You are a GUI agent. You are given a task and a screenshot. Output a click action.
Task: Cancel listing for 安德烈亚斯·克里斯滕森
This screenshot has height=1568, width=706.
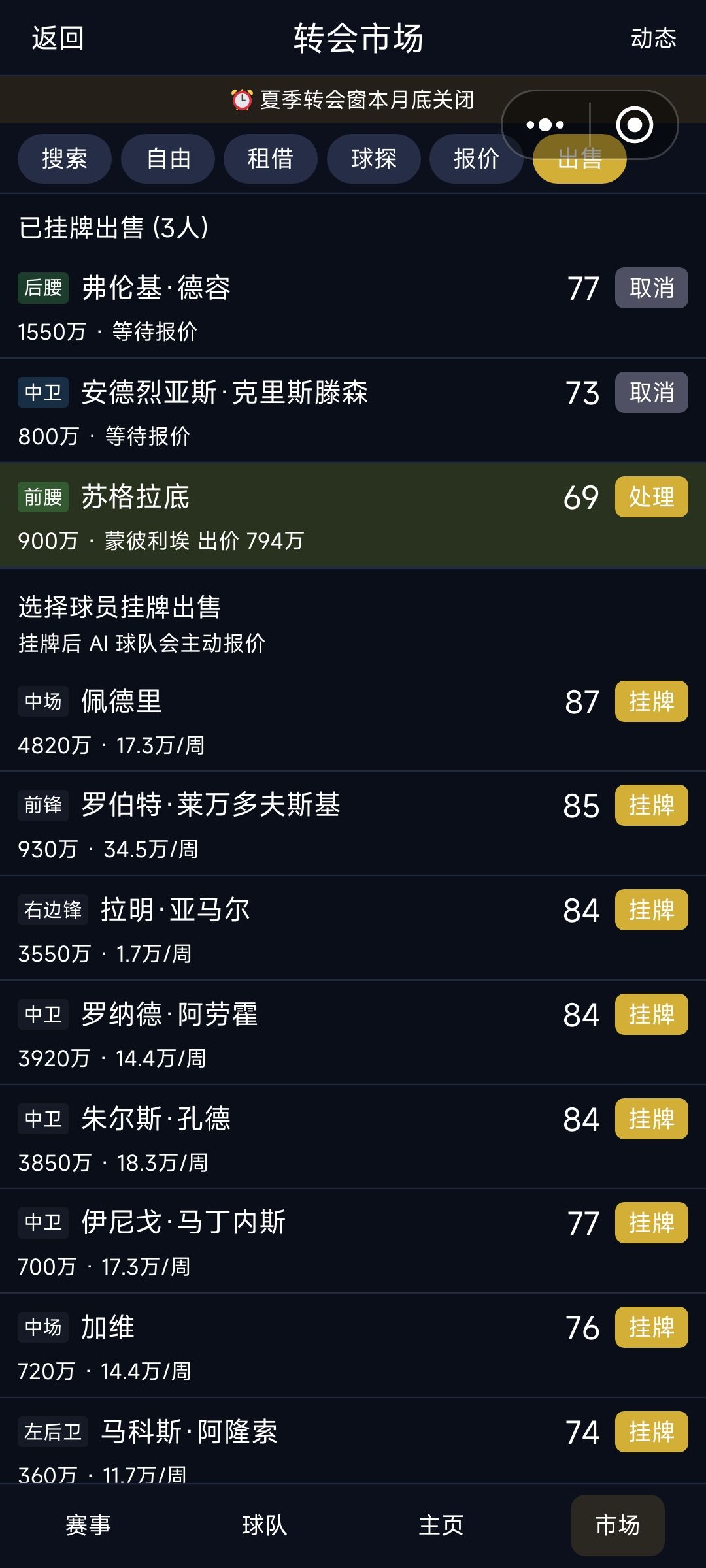click(651, 392)
